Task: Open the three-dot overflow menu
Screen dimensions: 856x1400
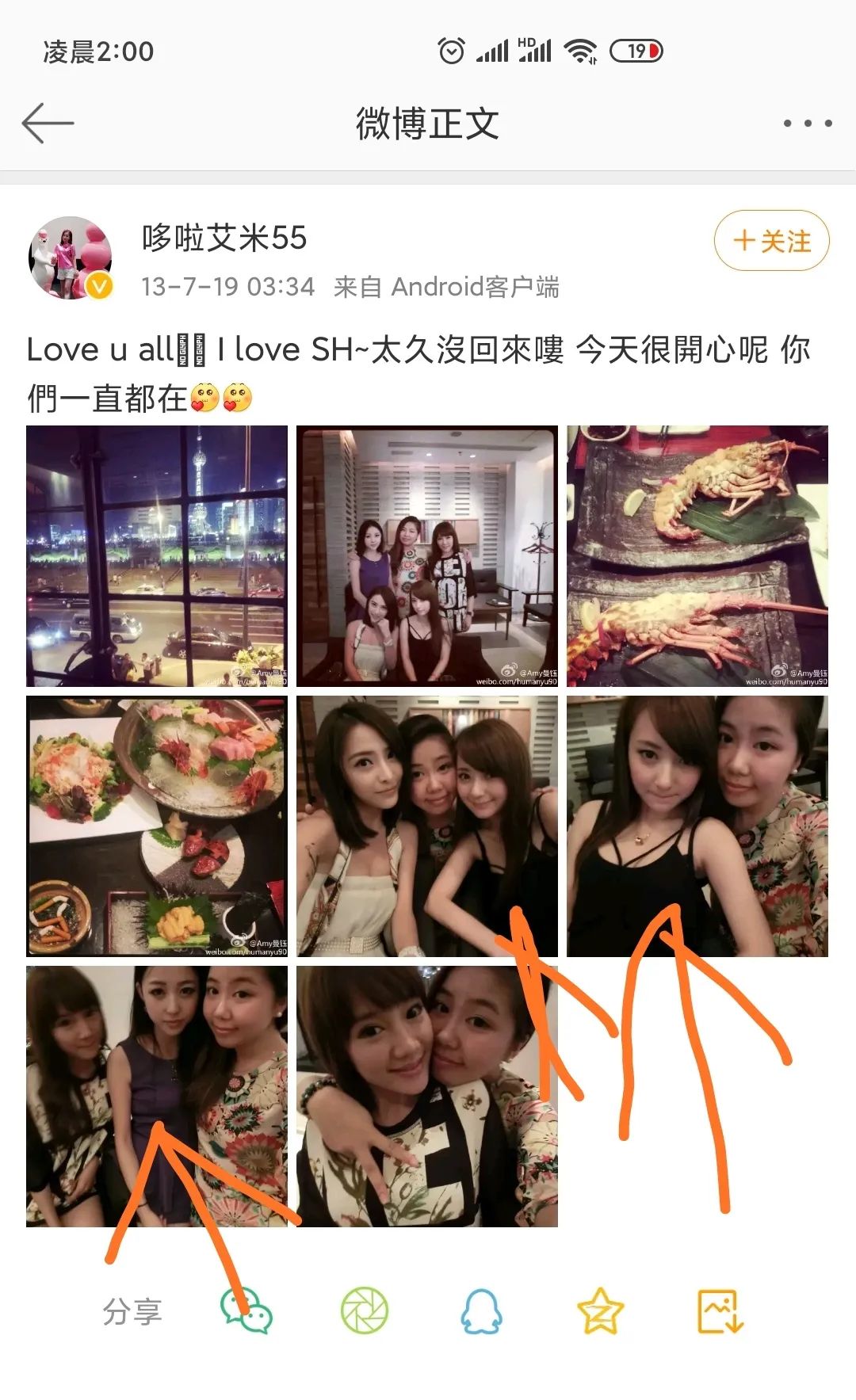Action: click(807, 123)
